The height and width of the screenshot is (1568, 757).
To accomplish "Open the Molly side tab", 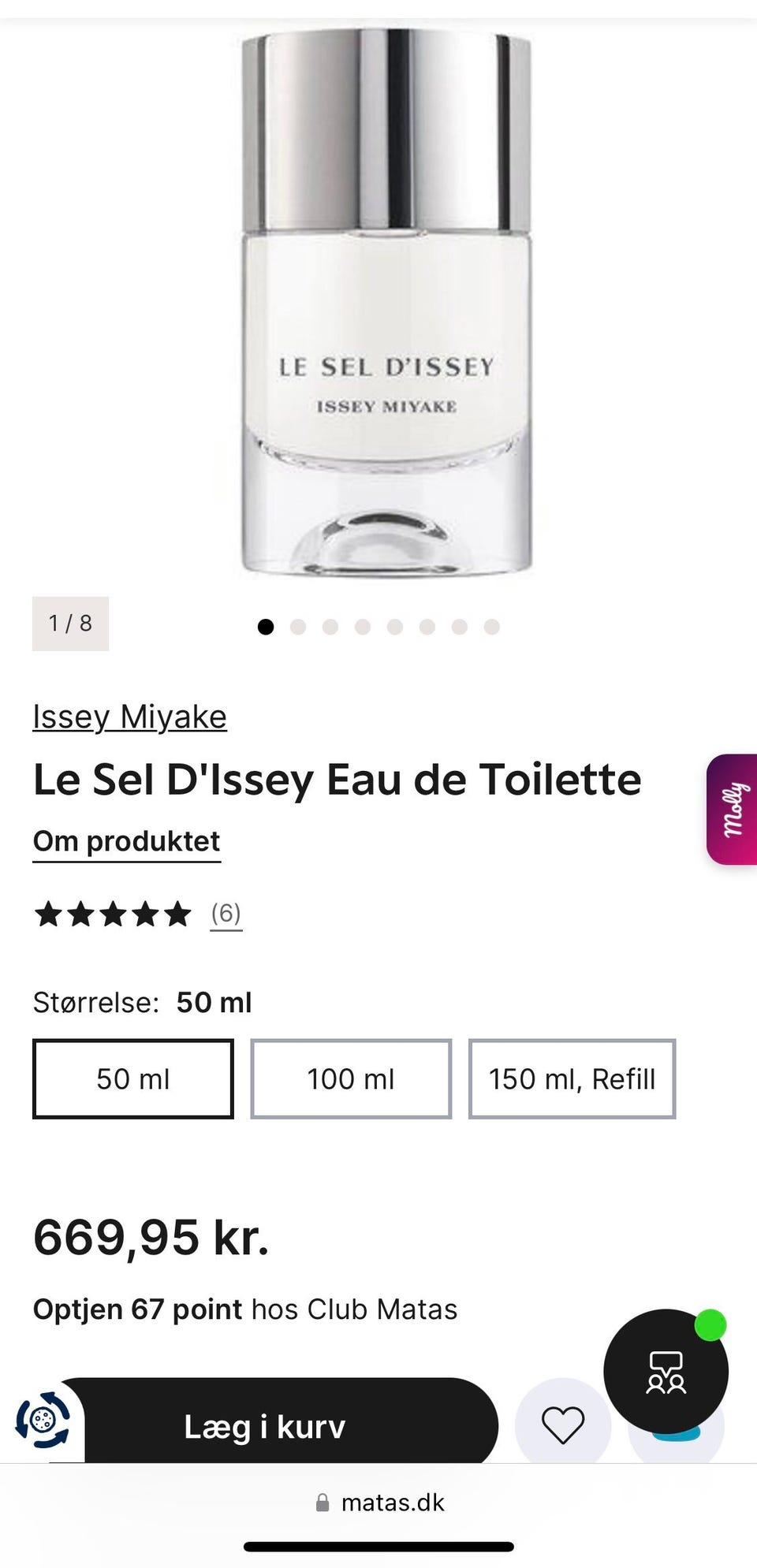I will pos(732,809).
